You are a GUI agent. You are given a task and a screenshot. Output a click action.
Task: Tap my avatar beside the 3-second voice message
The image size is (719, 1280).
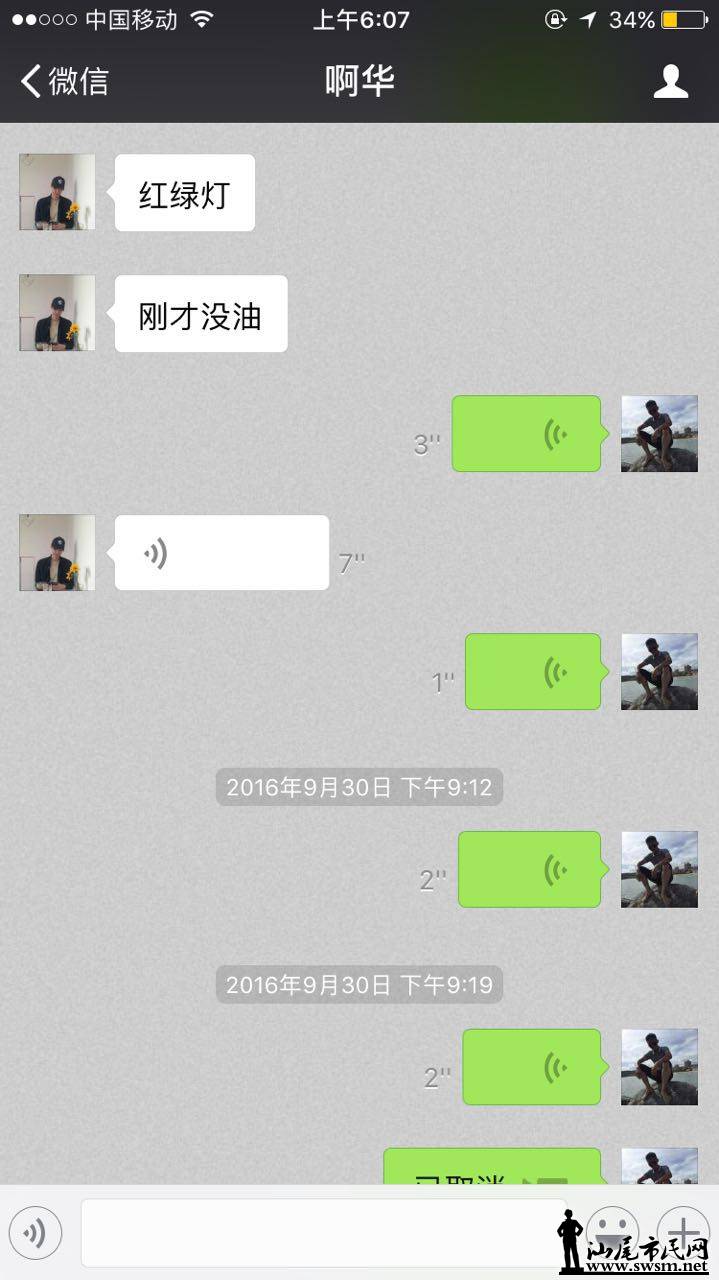click(x=659, y=434)
